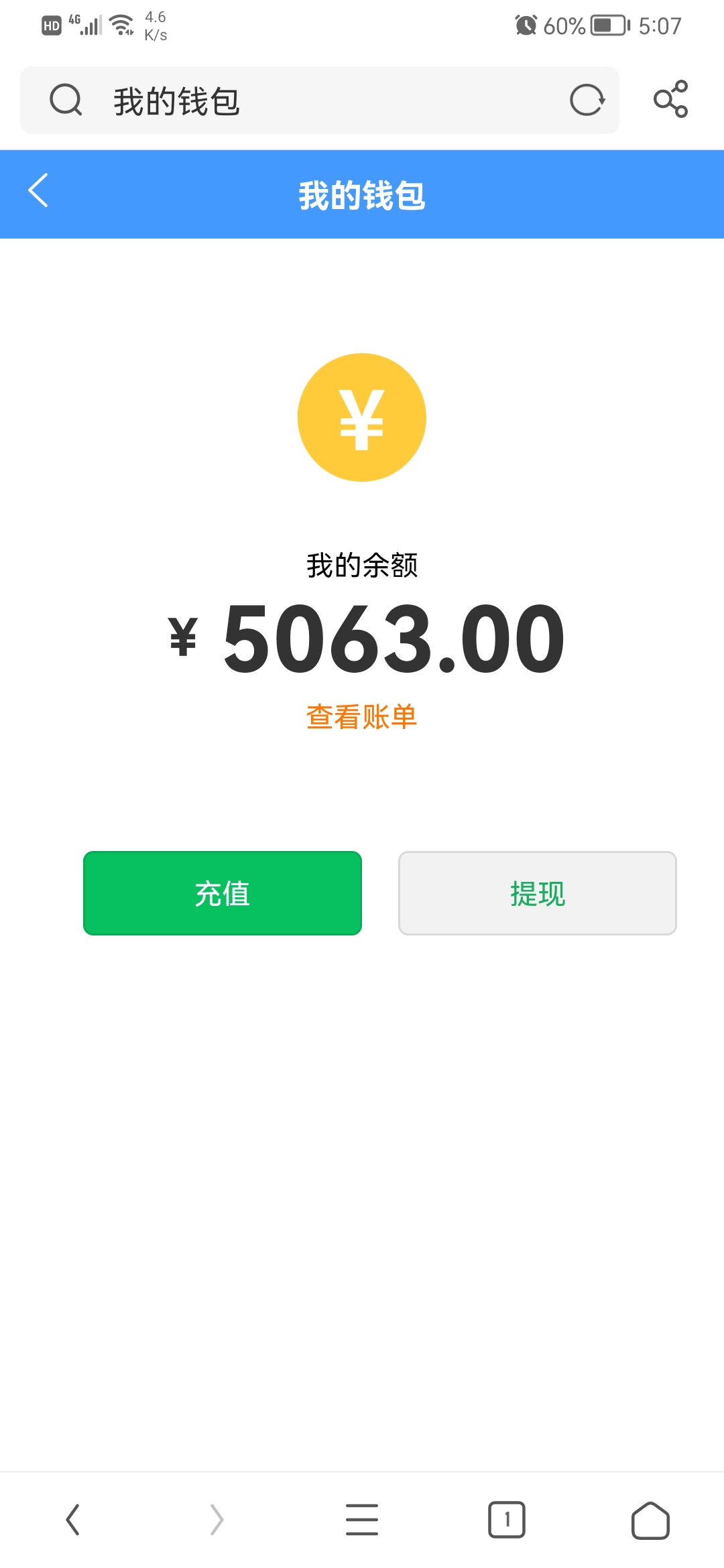Tap the 我的钱包 browser address bar
Viewport: 724px width, 1568px height.
(x=302, y=101)
